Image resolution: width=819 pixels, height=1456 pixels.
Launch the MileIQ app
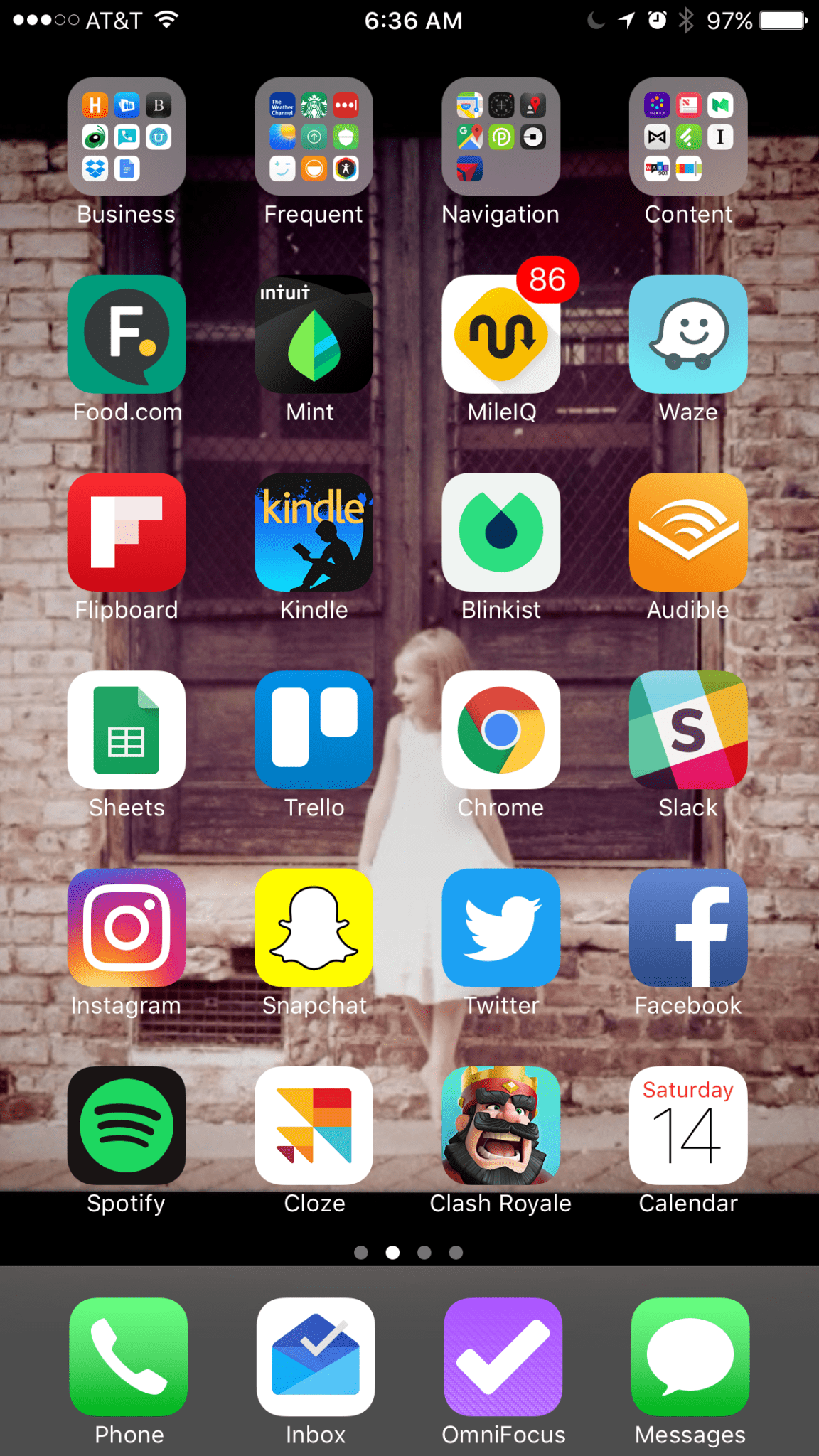pos(500,334)
